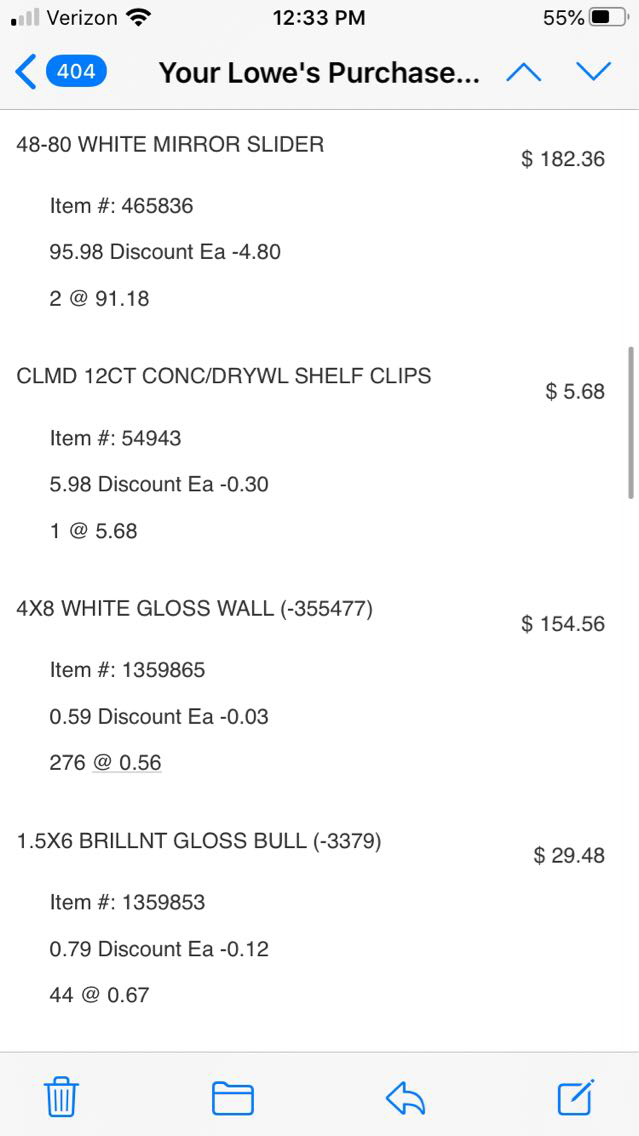Compose a new email

coord(576,1097)
